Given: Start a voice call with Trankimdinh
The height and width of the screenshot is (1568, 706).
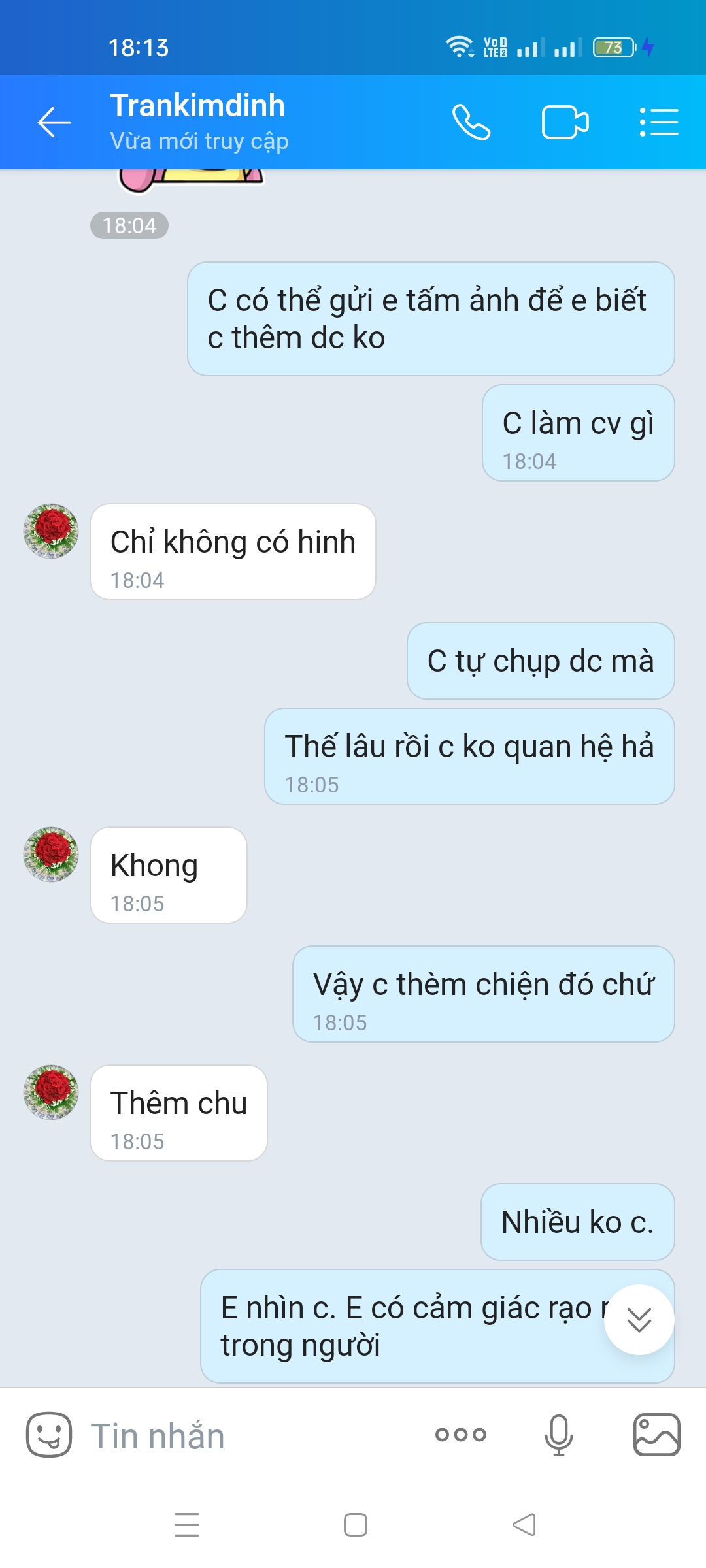Looking at the screenshot, I should point(471,122).
